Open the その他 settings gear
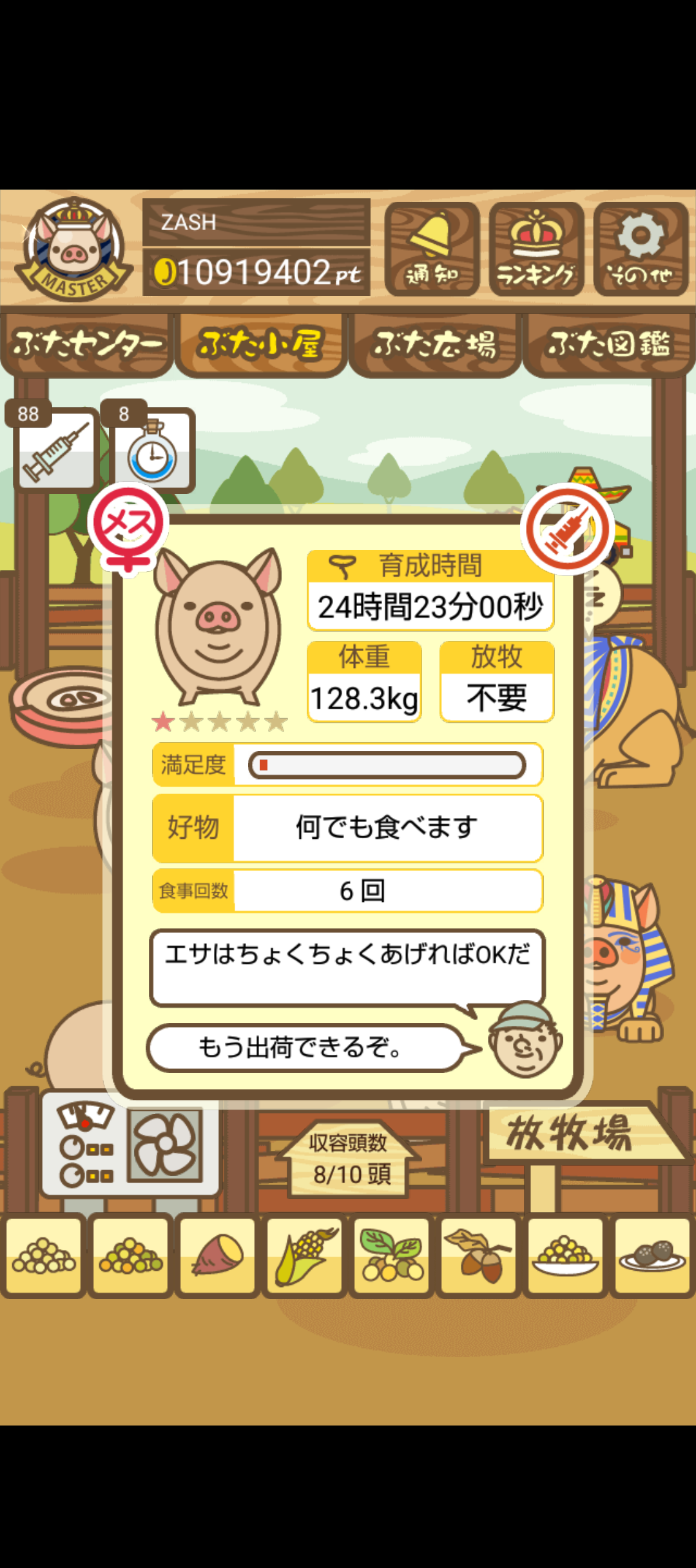696x1568 pixels. pyautogui.click(x=641, y=249)
